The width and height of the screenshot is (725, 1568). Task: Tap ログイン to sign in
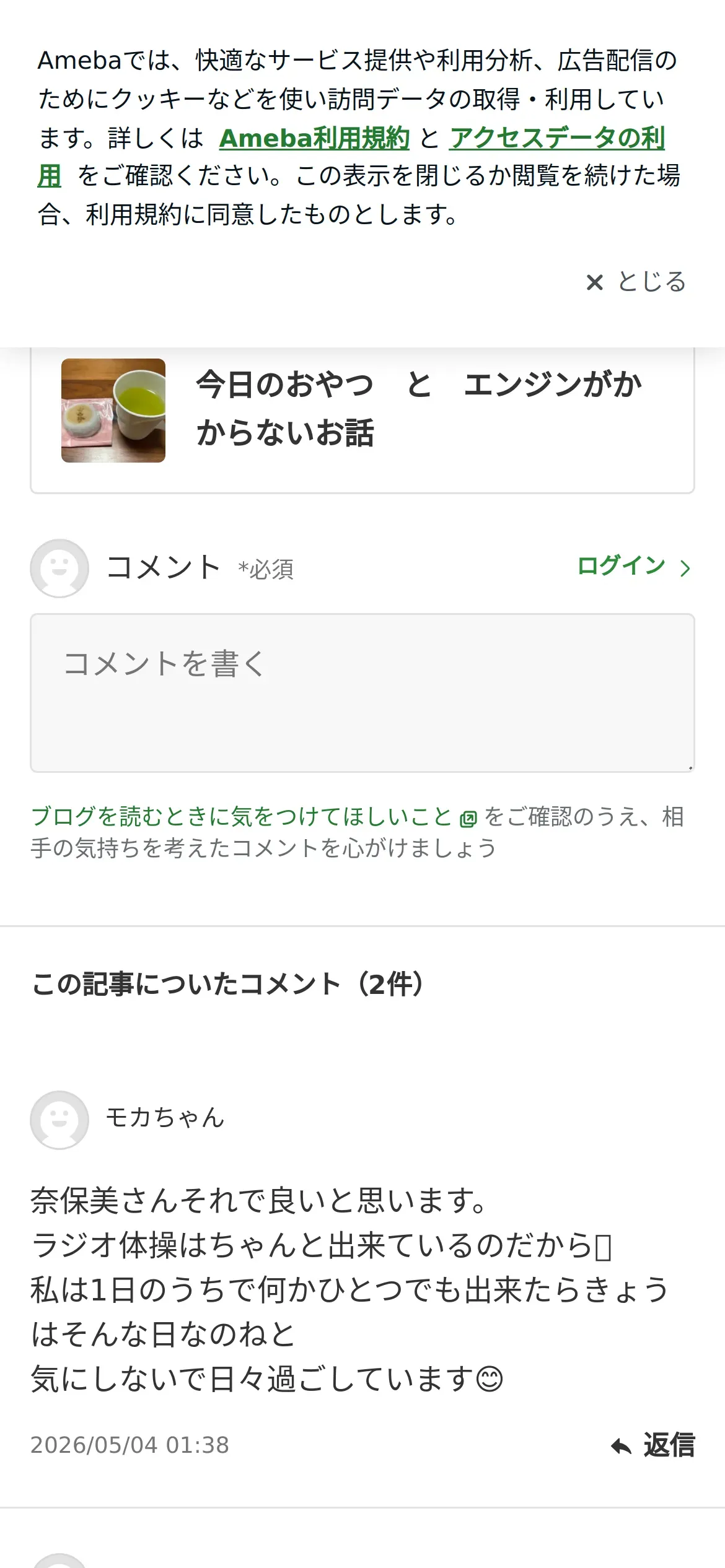[x=633, y=567]
